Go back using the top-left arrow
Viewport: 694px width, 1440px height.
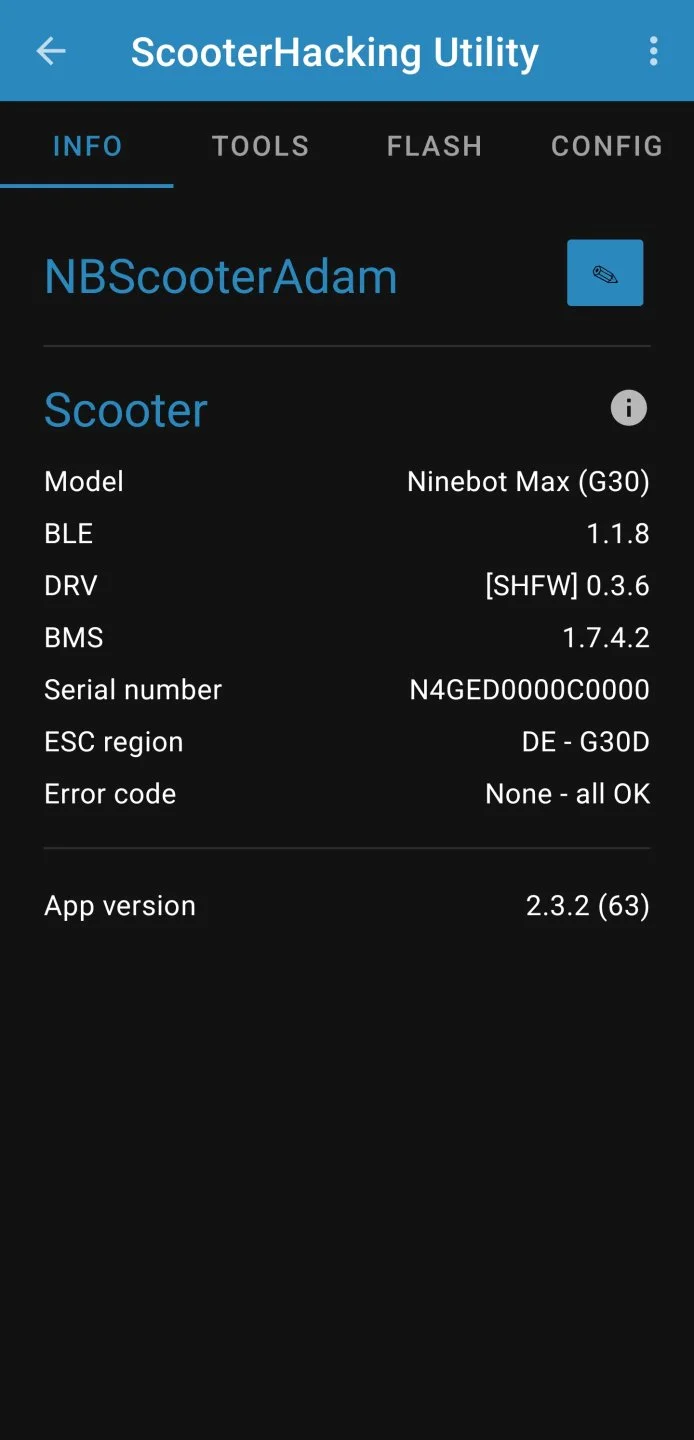[x=51, y=51]
